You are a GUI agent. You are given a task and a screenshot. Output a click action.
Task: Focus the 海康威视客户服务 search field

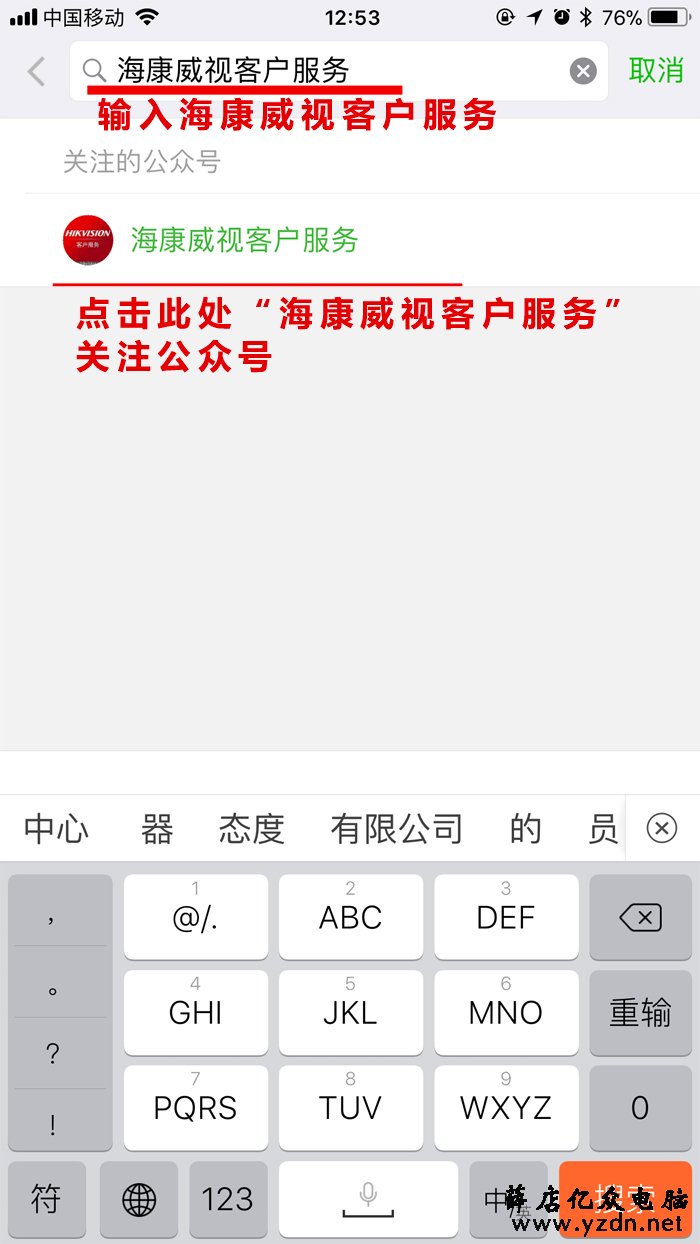pos(338,71)
